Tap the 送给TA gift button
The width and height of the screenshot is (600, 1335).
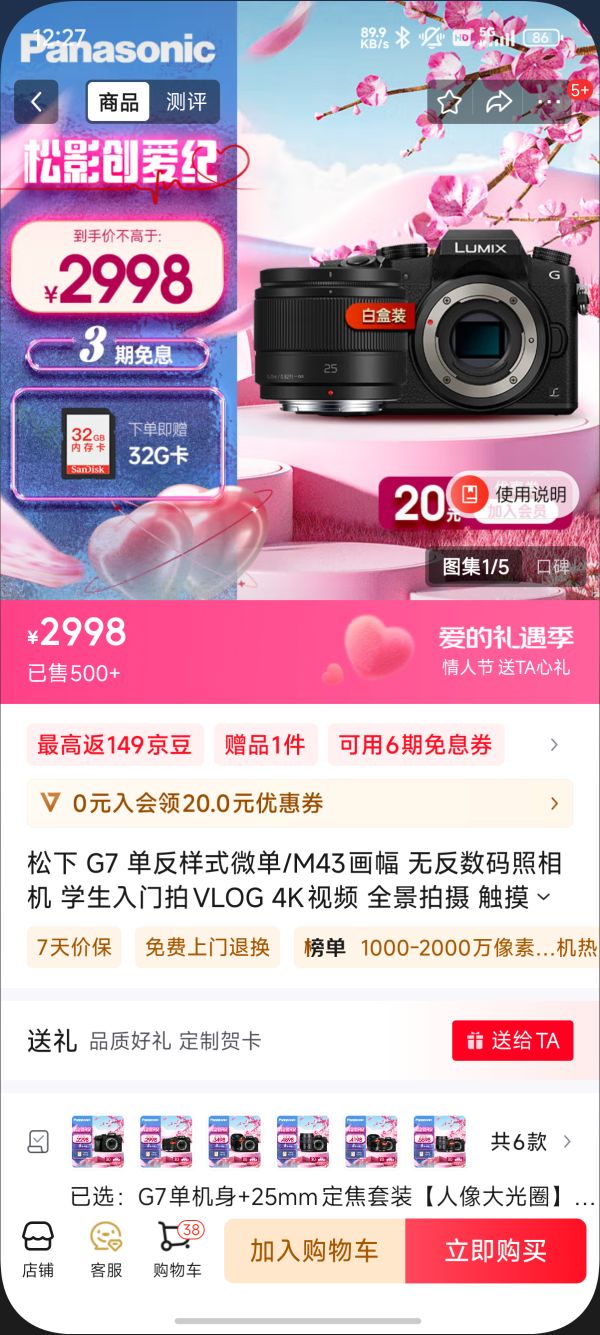513,1041
